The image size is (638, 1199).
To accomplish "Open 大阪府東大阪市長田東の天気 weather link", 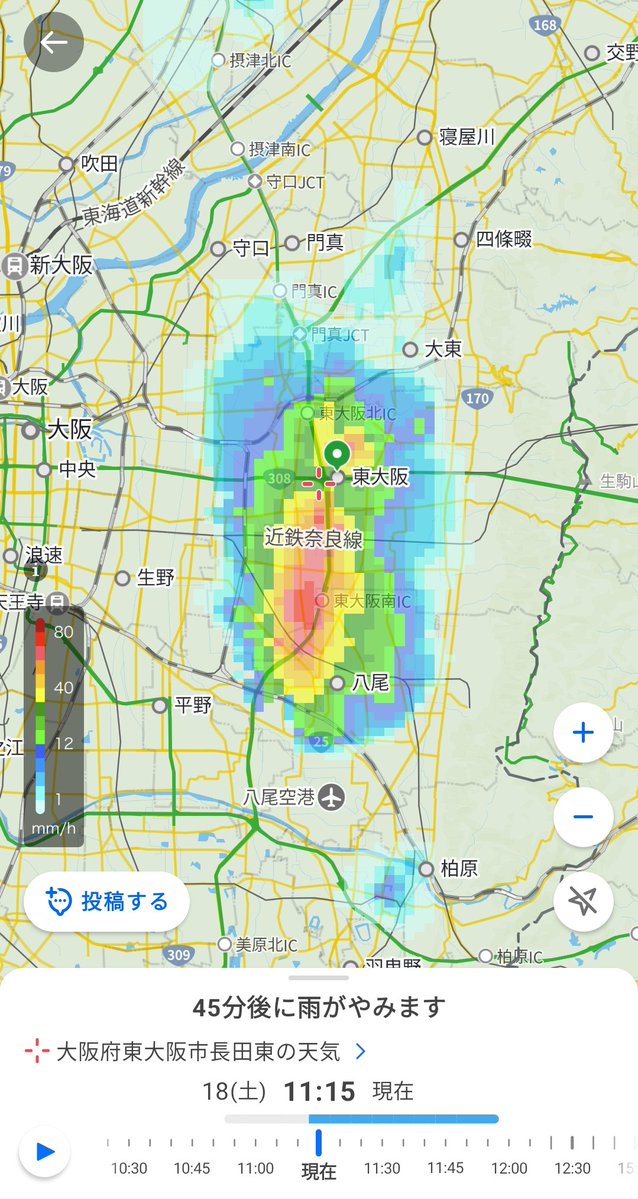I will (x=196, y=1052).
